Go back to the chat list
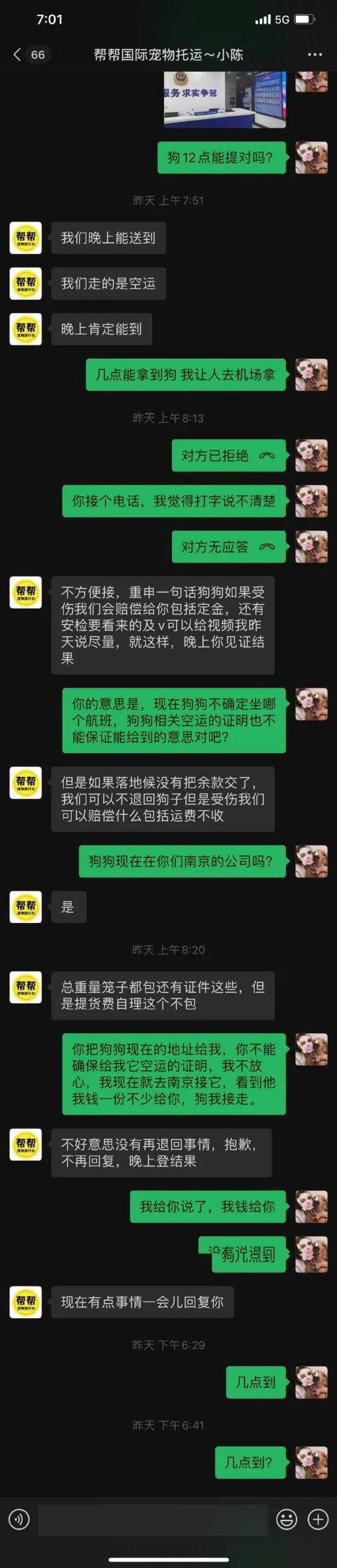Viewport: 337px width, 1568px height. click(17, 55)
